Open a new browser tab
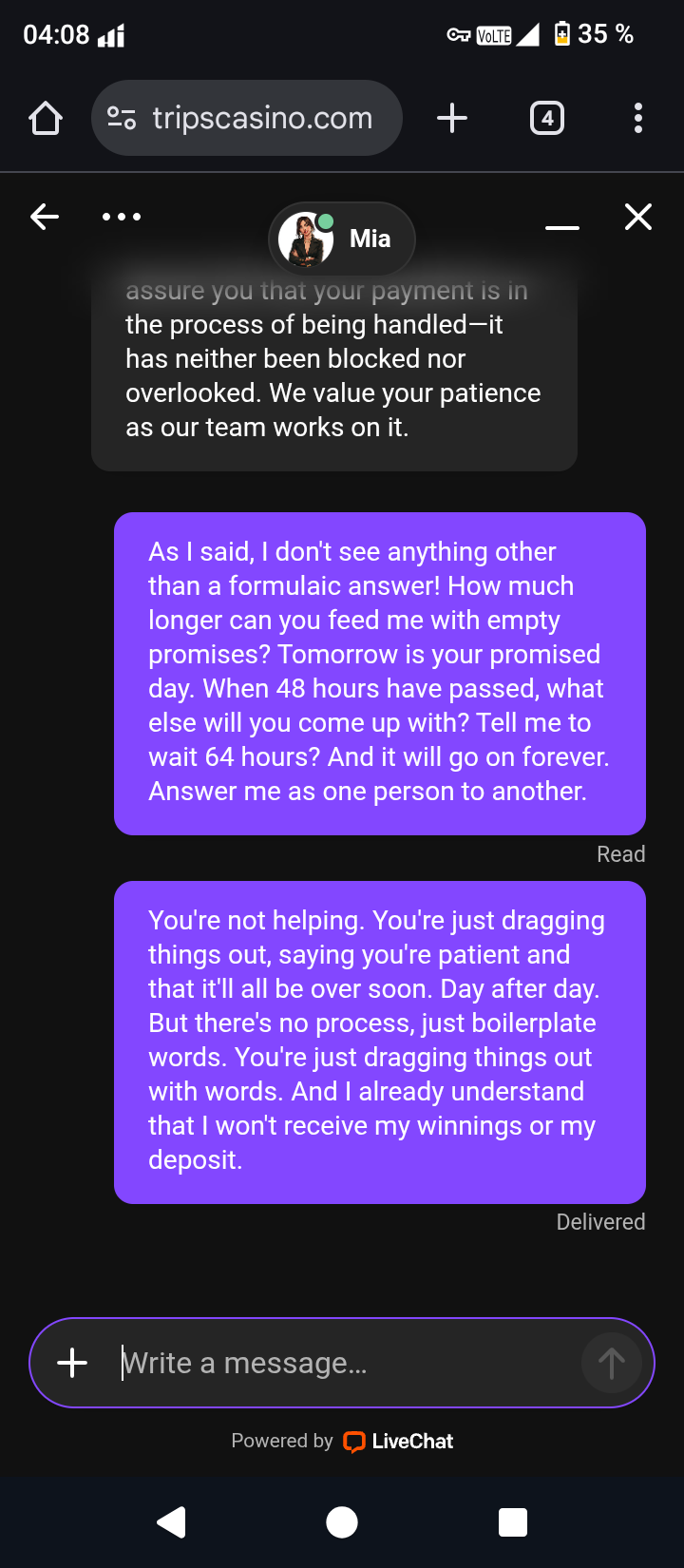The width and height of the screenshot is (684, 1568). (452, 118)
